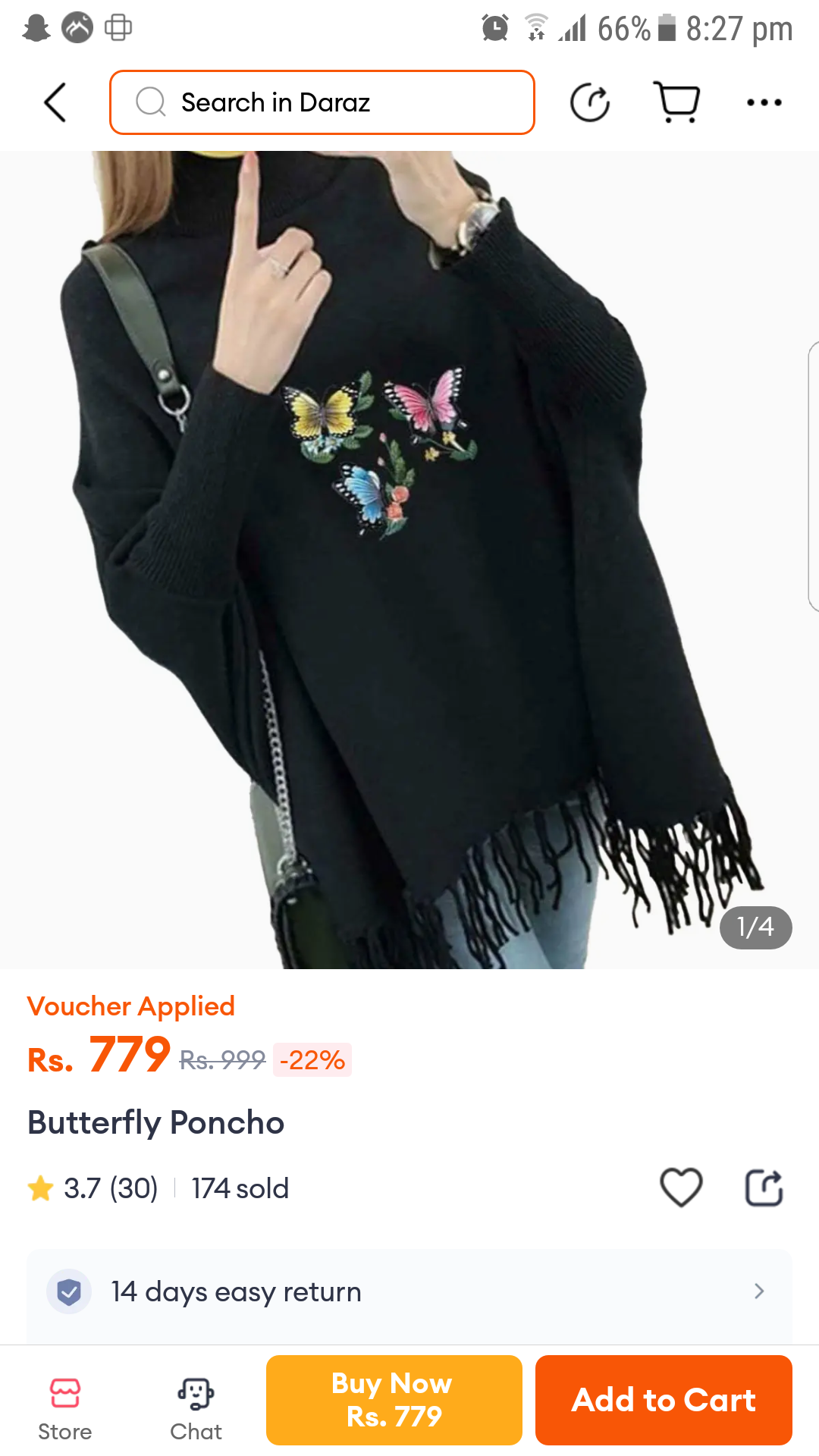Open the recently viewed history icon
This screenshot has width=819, height=1456.
click(590, 103)
